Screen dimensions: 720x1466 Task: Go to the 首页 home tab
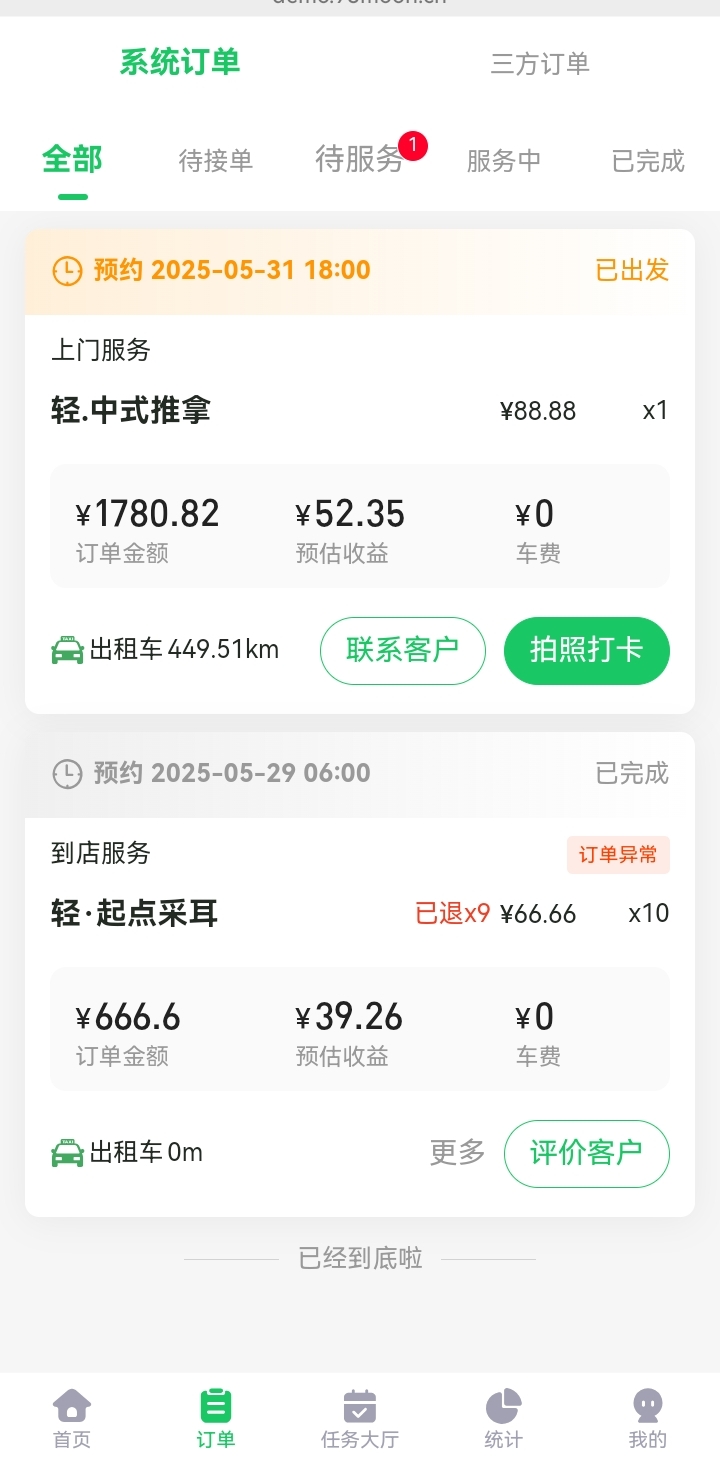tap(72, 1418)
